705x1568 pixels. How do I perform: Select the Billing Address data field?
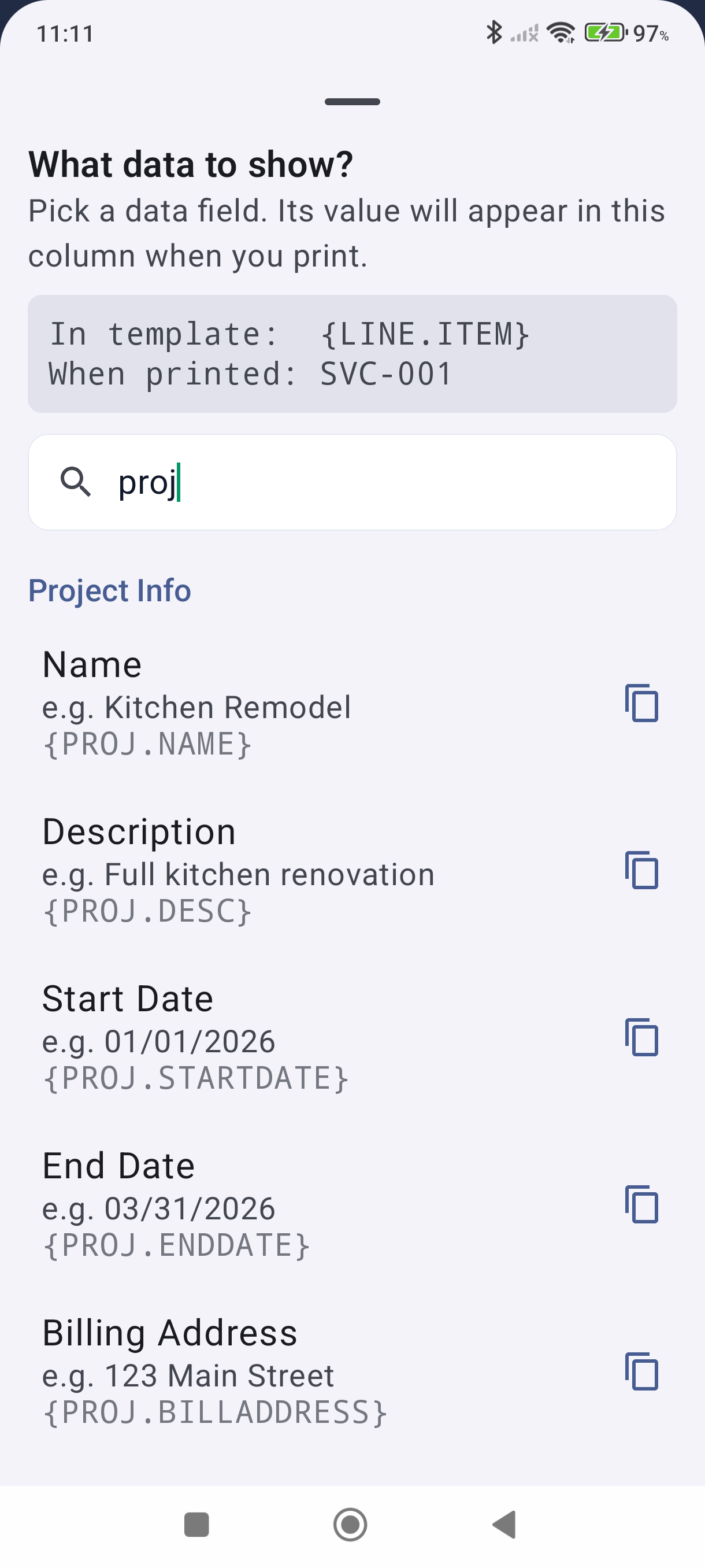274,1371
